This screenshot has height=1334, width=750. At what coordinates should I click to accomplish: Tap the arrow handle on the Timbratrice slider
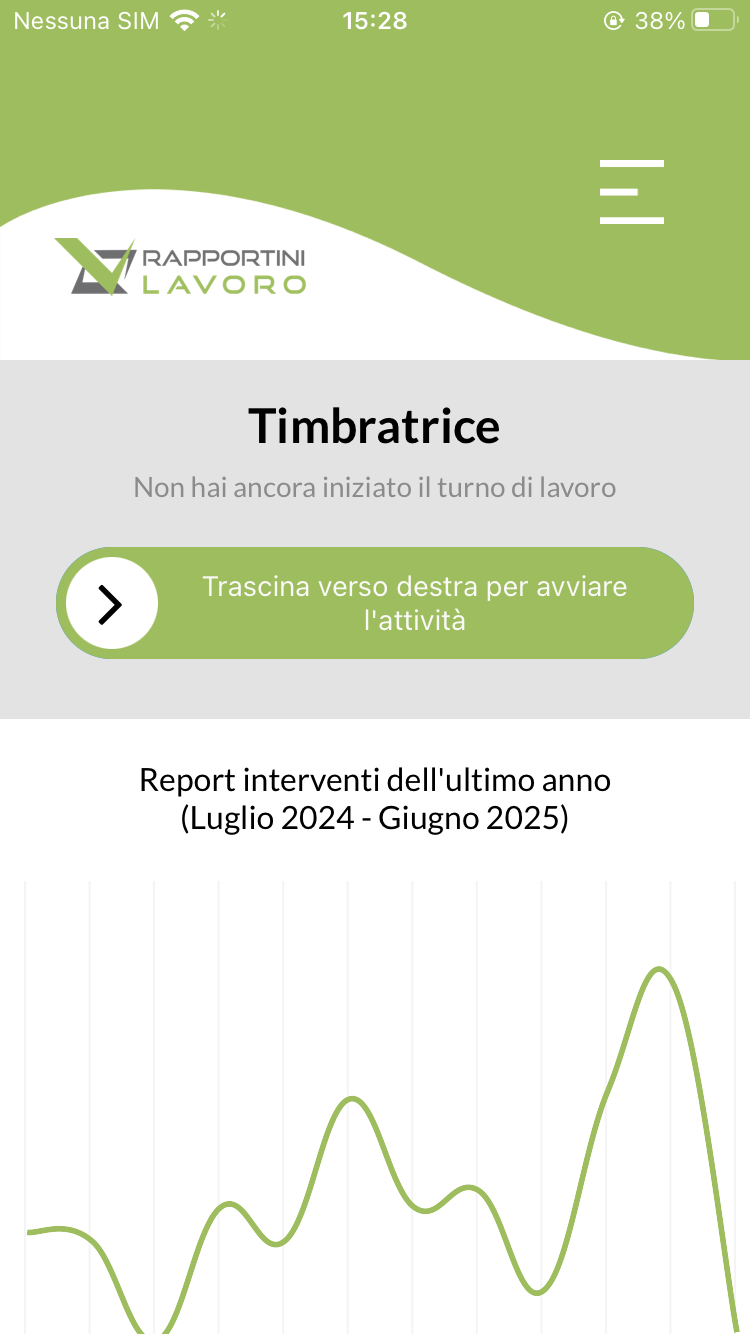(111, 603)
